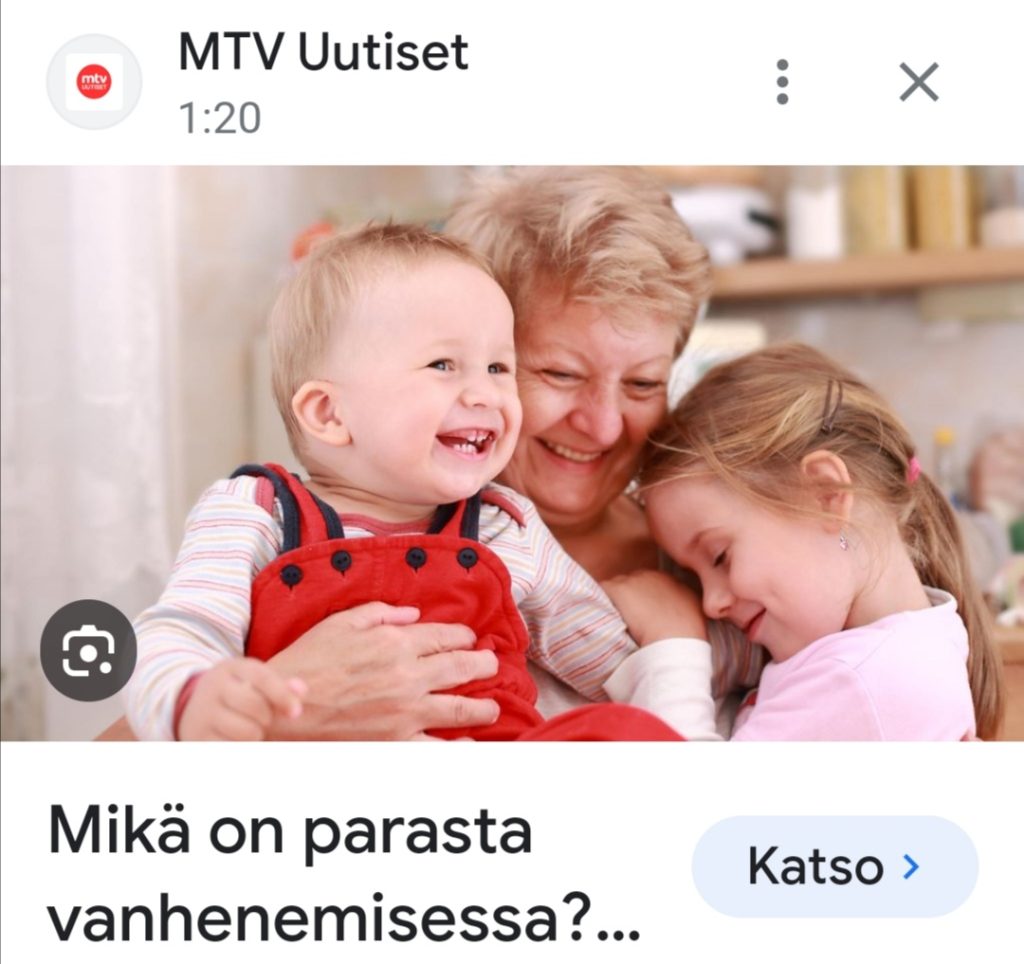Open the MTV Uutiset source icon
Image resolution: width=1024 pixels, height=964 pixels.
pyautogui.click(x=95, y=82)
